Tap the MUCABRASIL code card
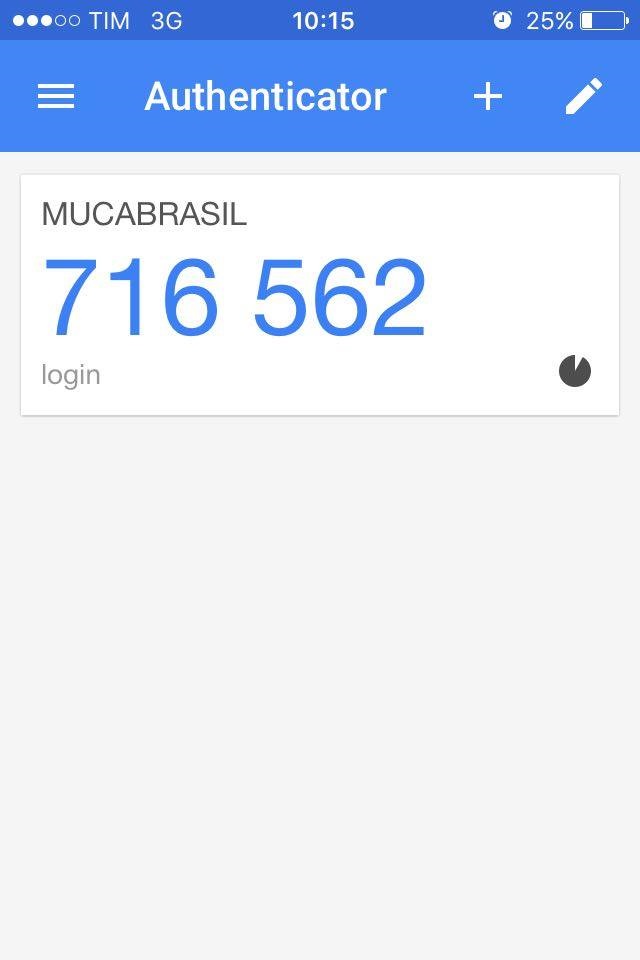 click(x=320, y=295)
